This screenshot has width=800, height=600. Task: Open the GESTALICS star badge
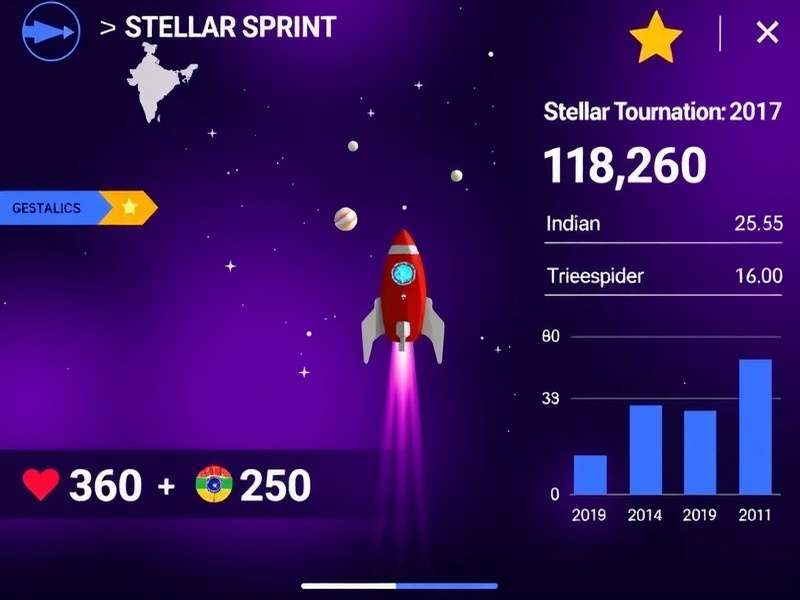(129, 207)
